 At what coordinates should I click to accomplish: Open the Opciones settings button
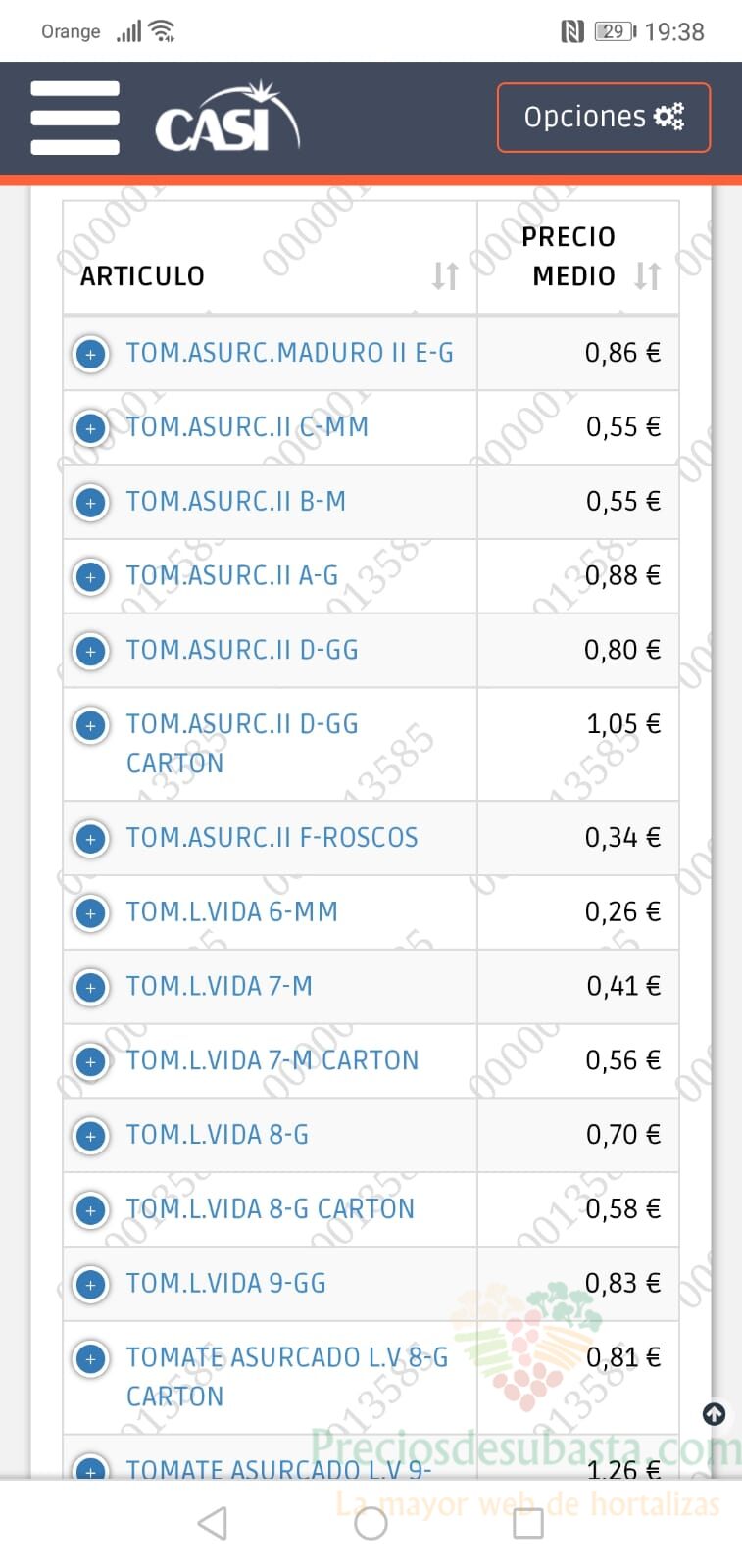coord(604,118)
